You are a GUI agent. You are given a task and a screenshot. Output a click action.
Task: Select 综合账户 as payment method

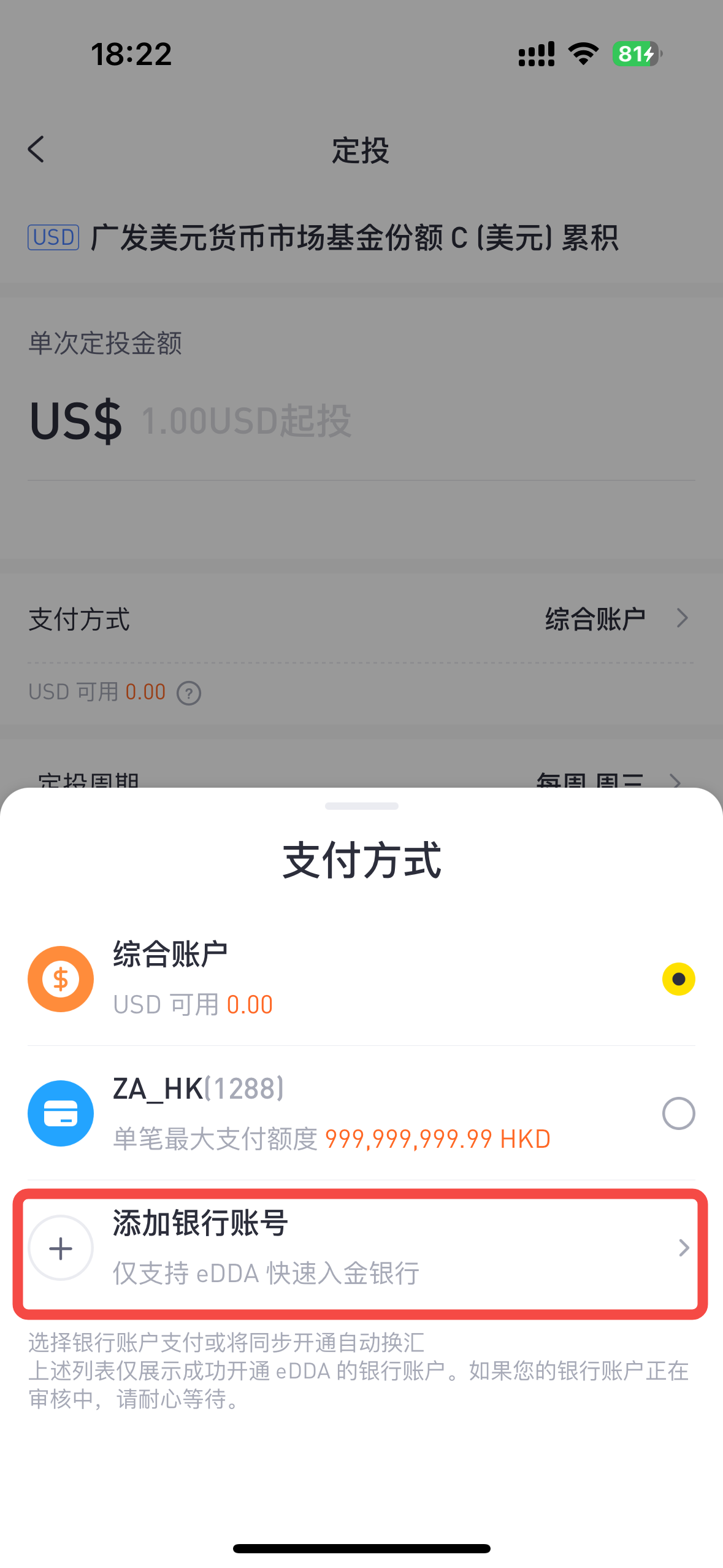(x=361, y=978)
